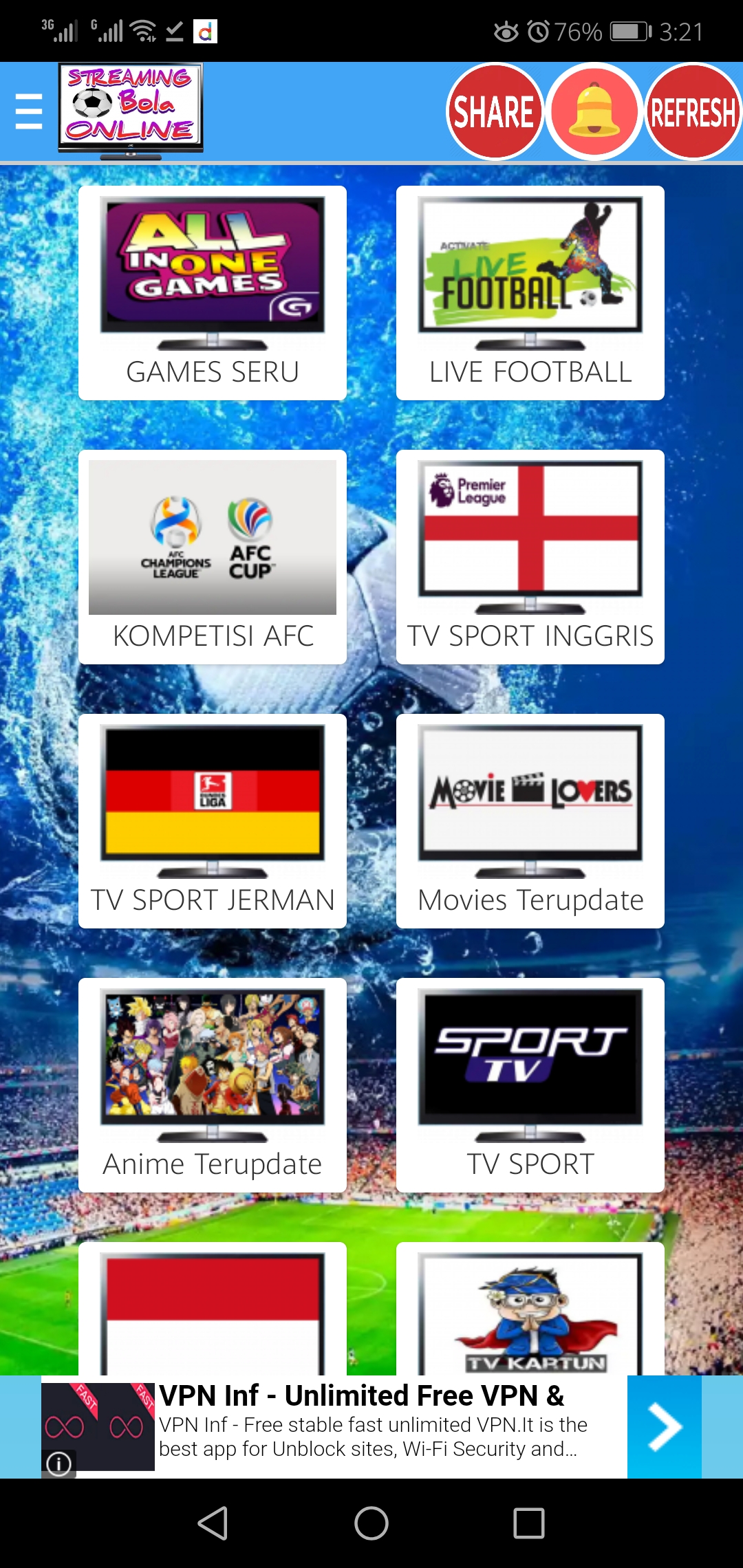View ad info icon on VPN banner
The image size is (743, 1568).
[59, 1463]
